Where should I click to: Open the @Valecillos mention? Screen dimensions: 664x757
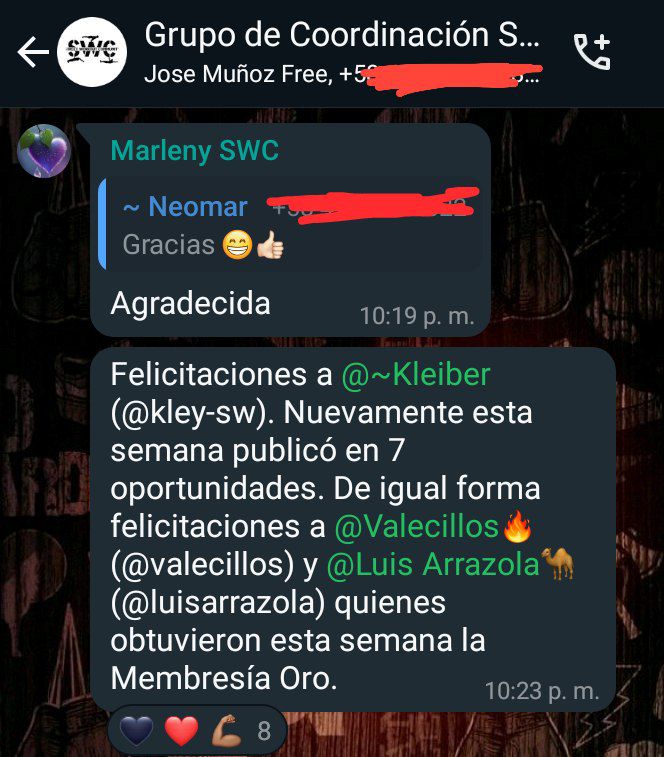click(416, 526)
